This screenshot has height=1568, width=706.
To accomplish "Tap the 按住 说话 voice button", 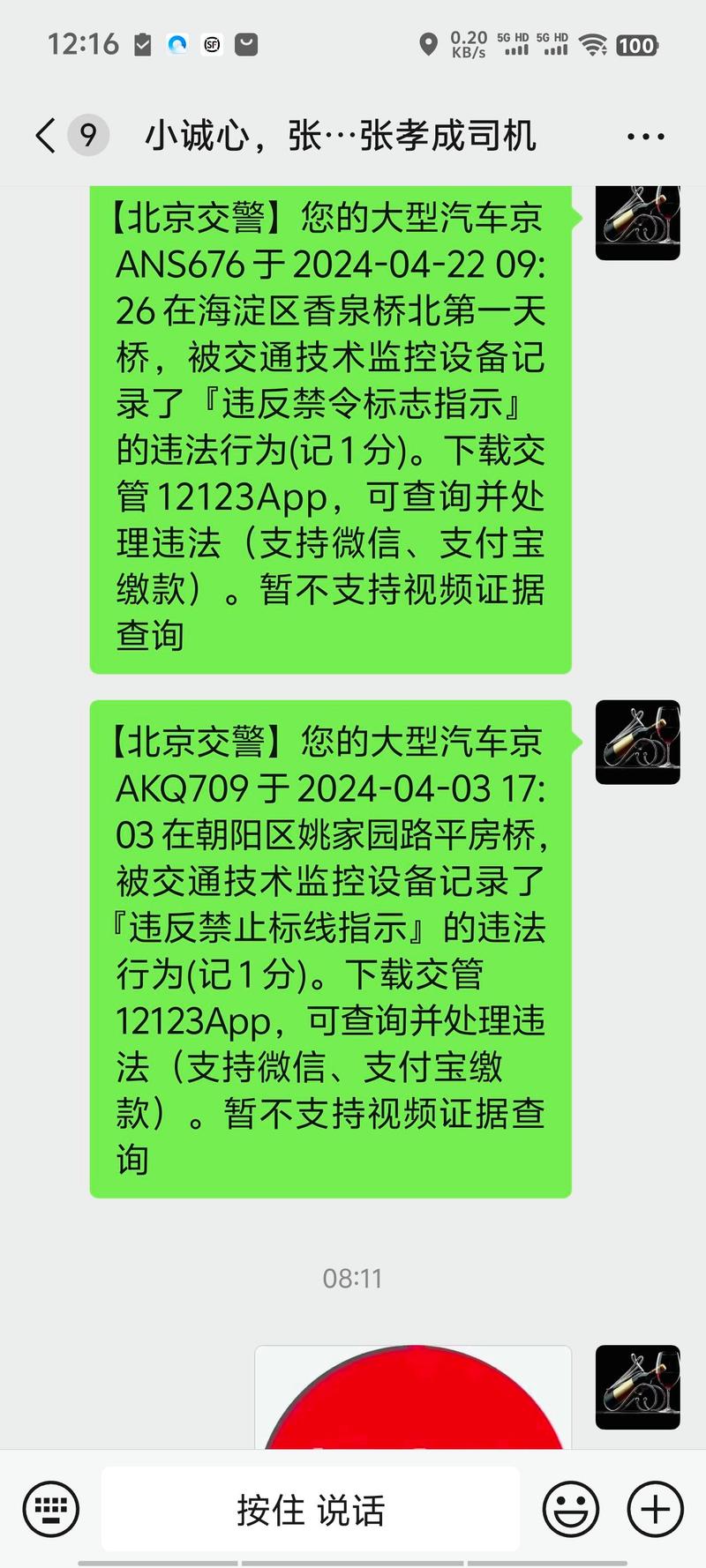I will click(x=311, y=1510).
